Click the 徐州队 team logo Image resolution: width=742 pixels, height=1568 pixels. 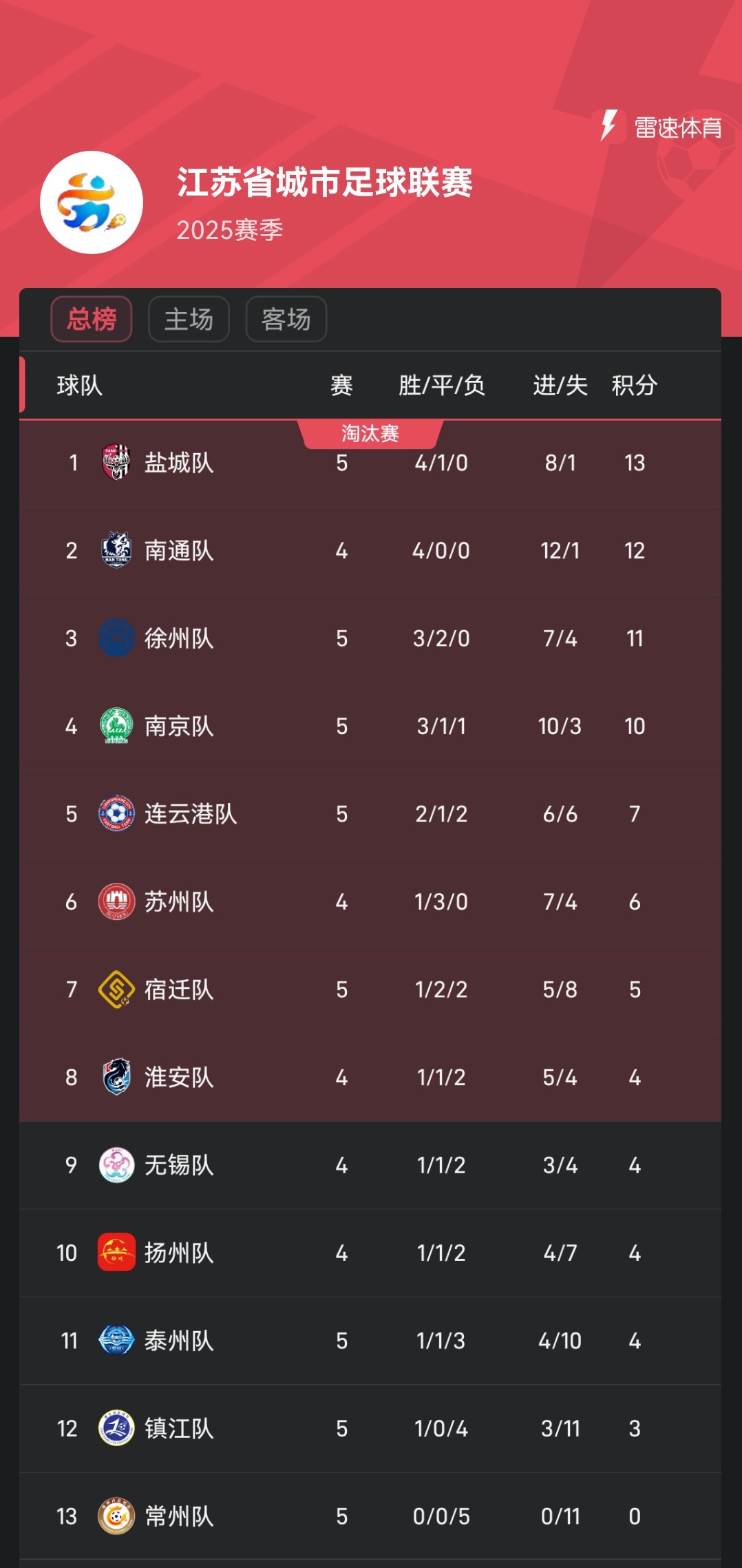(x=117, y=638)
